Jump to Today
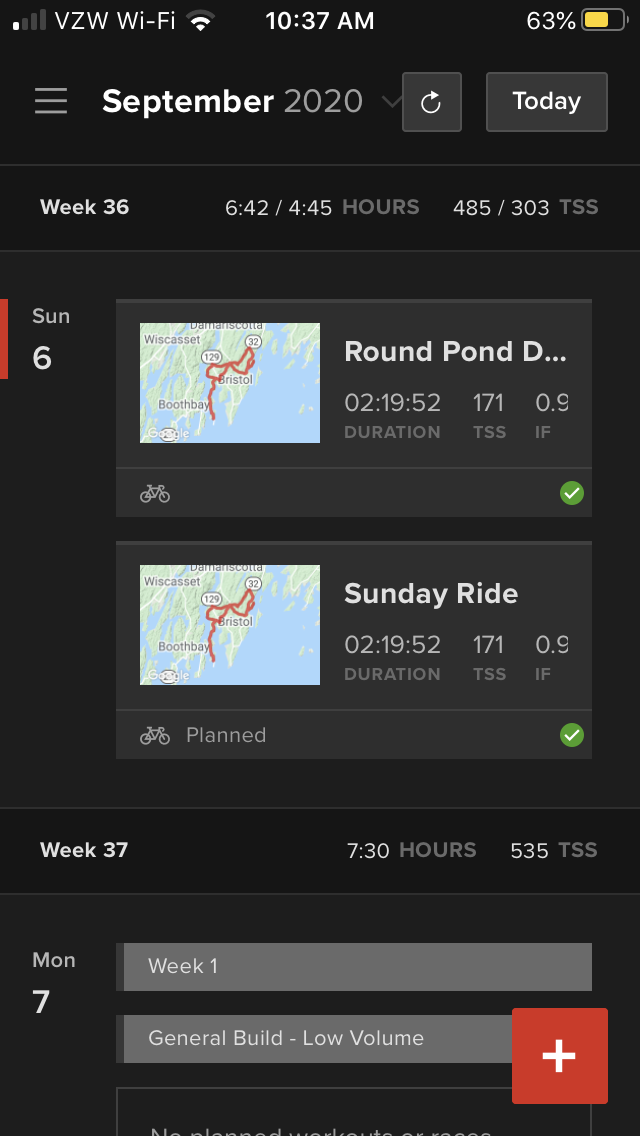The width and height of the screenshot is (640, 1136). [547, 102]
